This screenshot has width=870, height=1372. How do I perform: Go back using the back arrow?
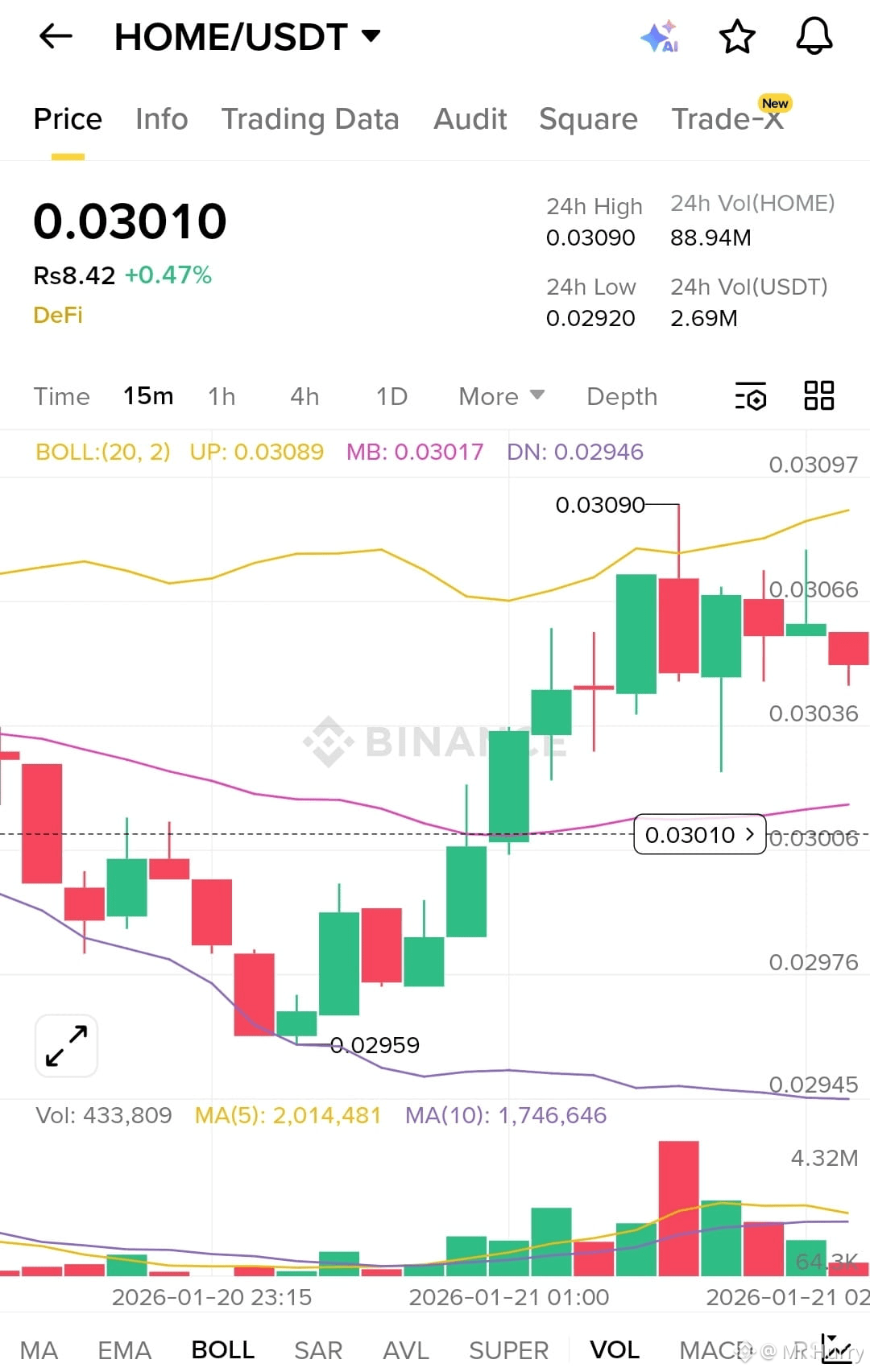55,36
